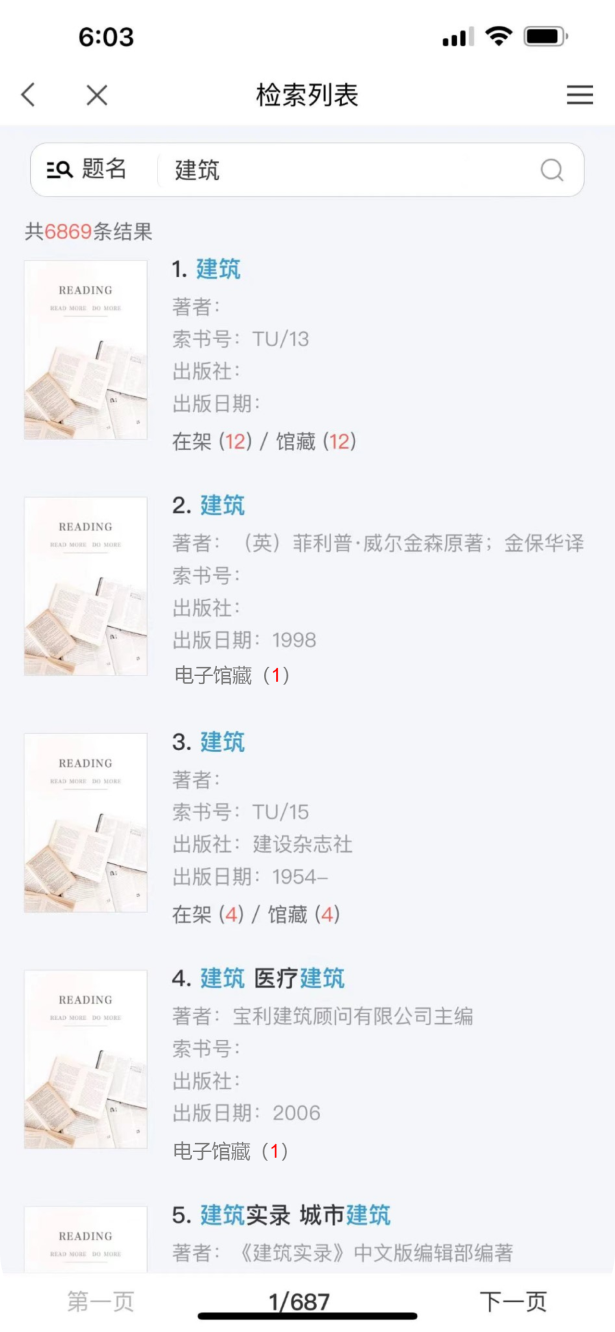Go back to previous page
The image size is (615, 1332).
(28, 95)
